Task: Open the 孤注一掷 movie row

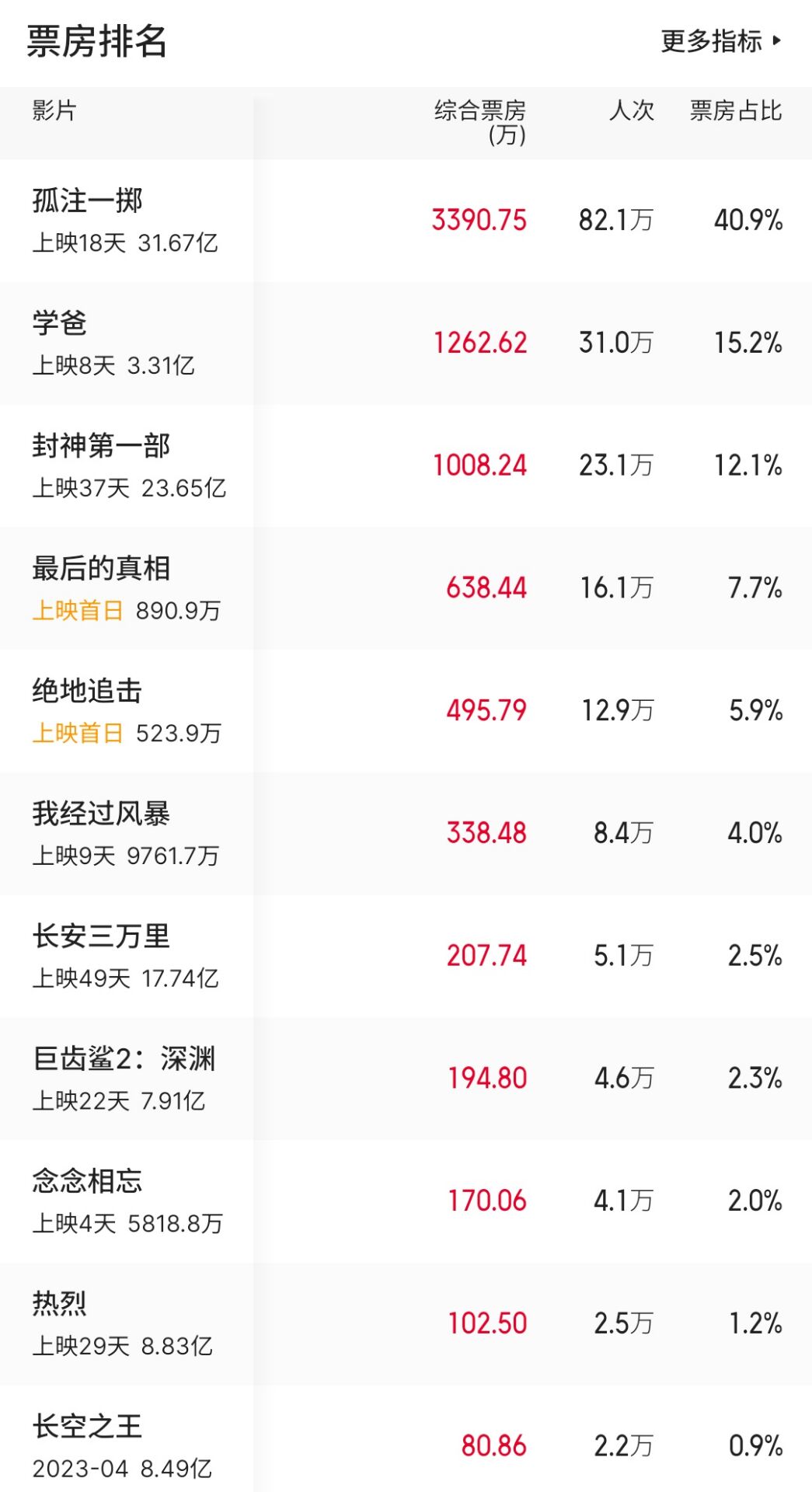Action: [406, 221]
